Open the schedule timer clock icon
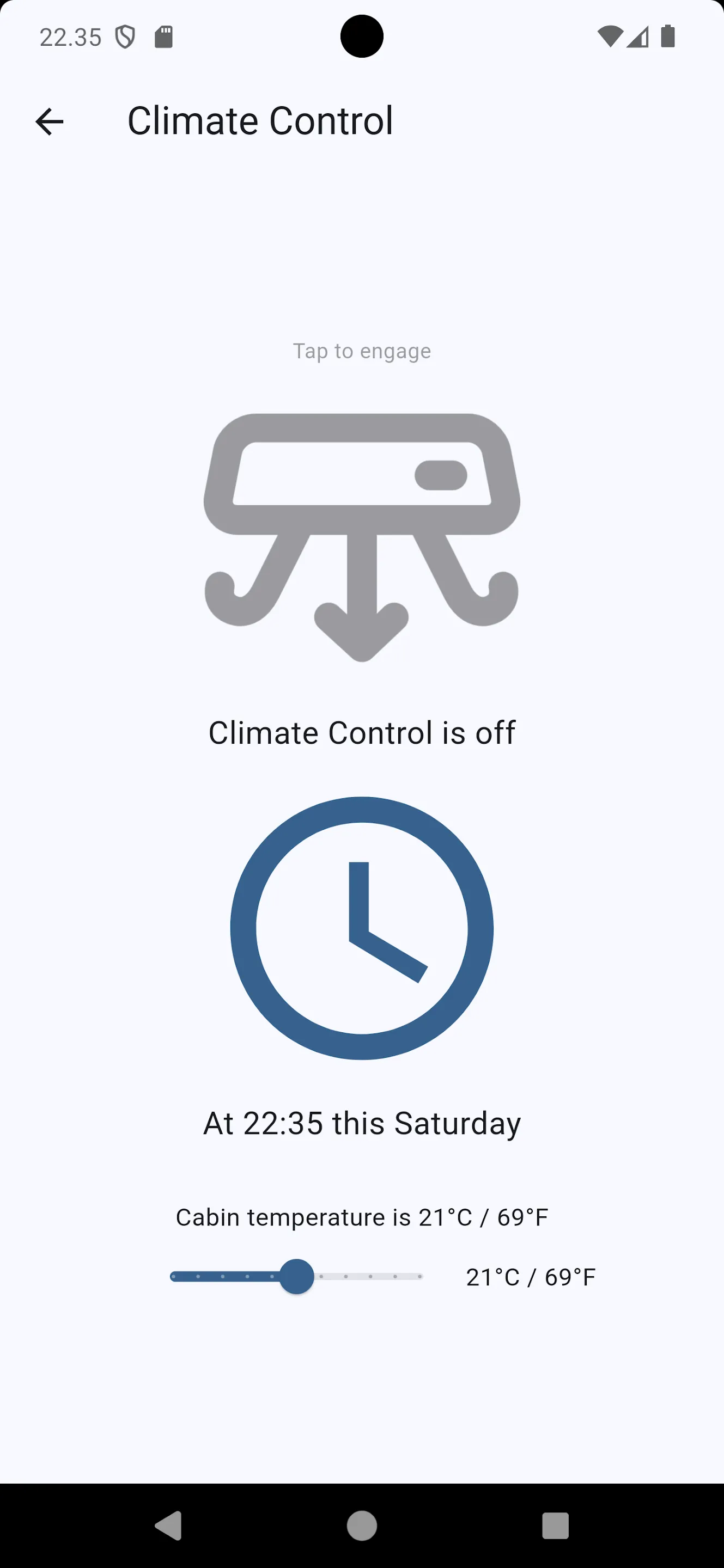Image resolution: width=724 pixels, height=1568 pixels. pyautogui.click(x=362, y=928)
